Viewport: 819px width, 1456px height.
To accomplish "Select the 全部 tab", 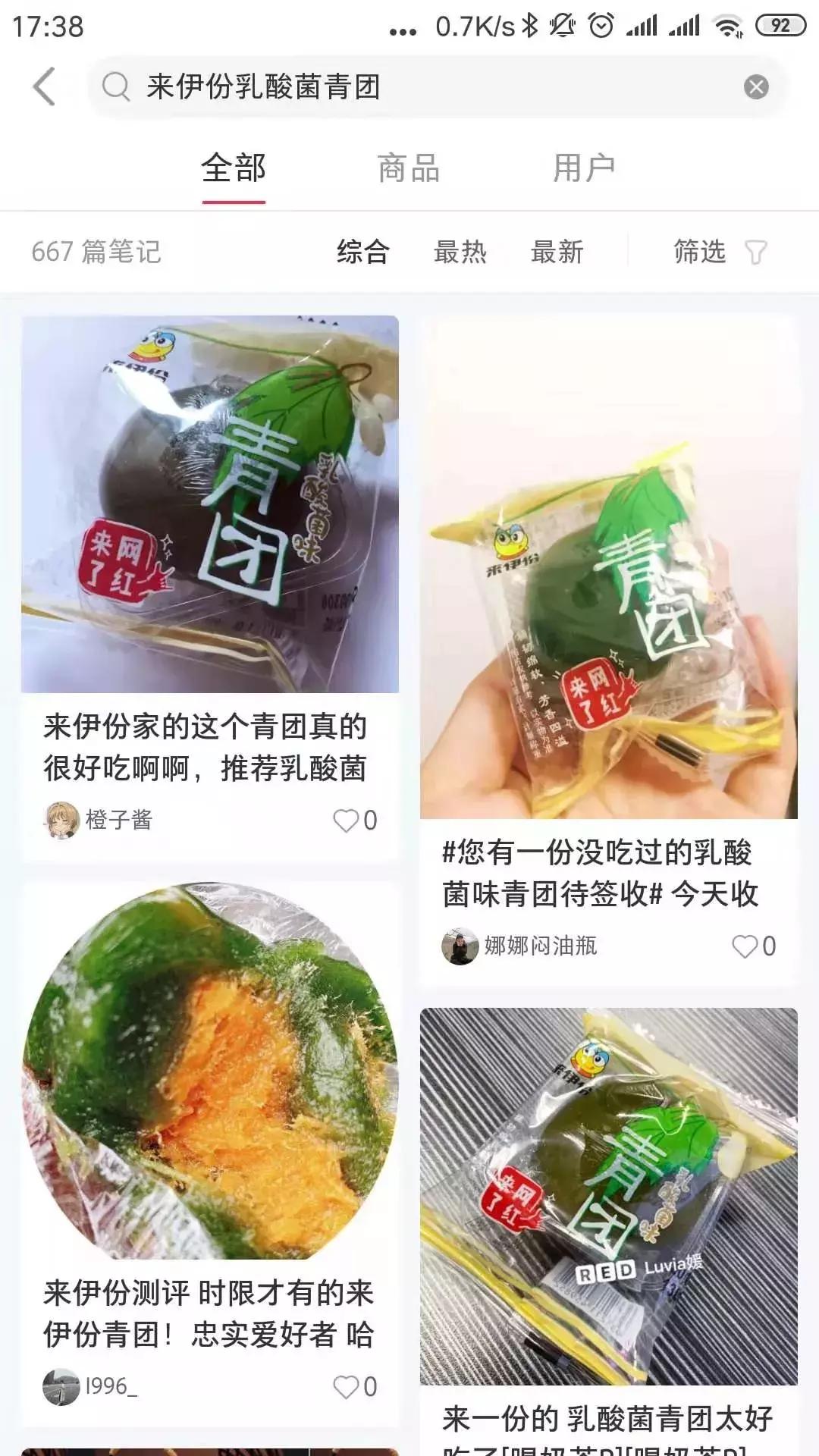I will (x=234, y=170).
